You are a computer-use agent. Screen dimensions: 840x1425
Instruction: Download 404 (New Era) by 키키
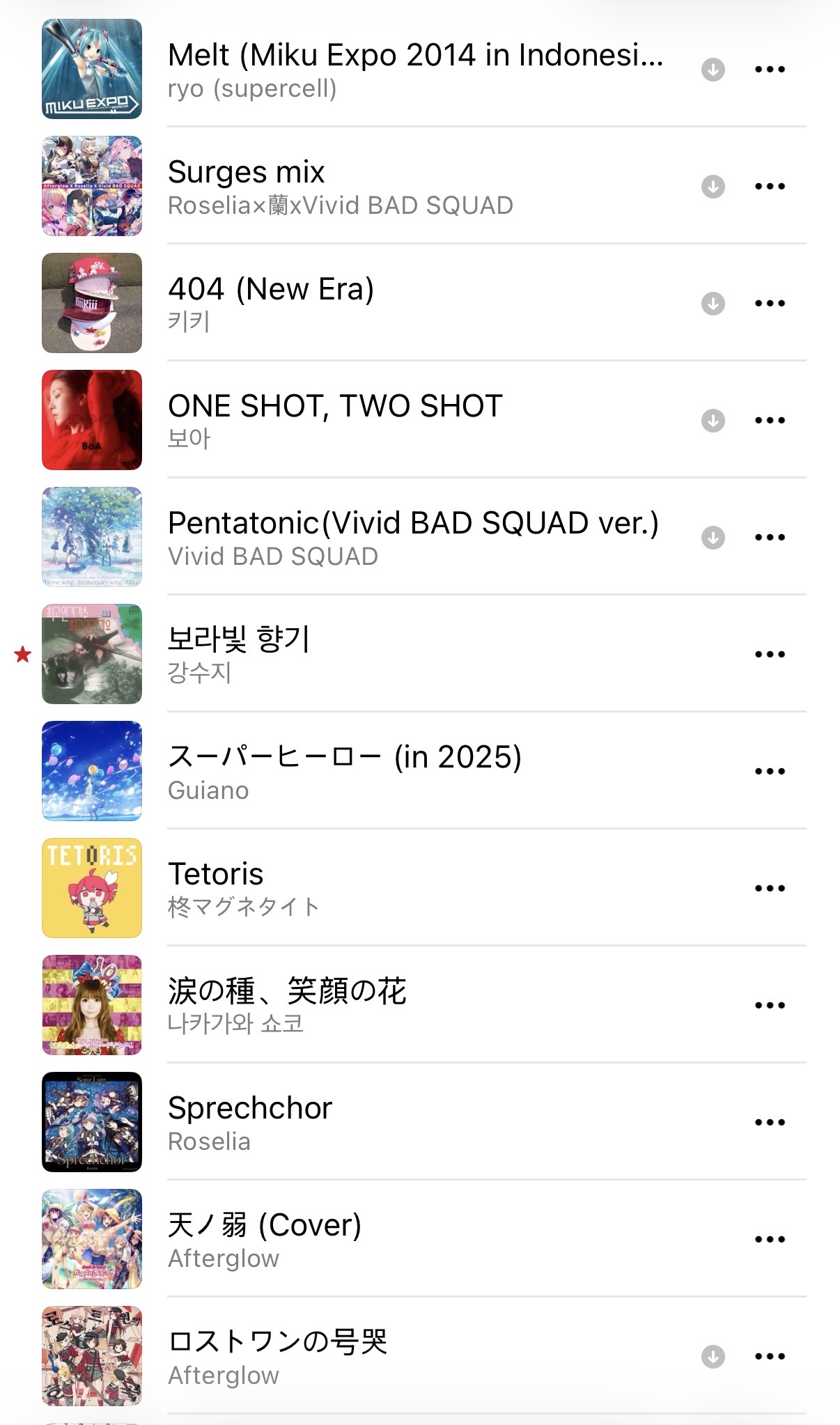(x=713, y=304)
